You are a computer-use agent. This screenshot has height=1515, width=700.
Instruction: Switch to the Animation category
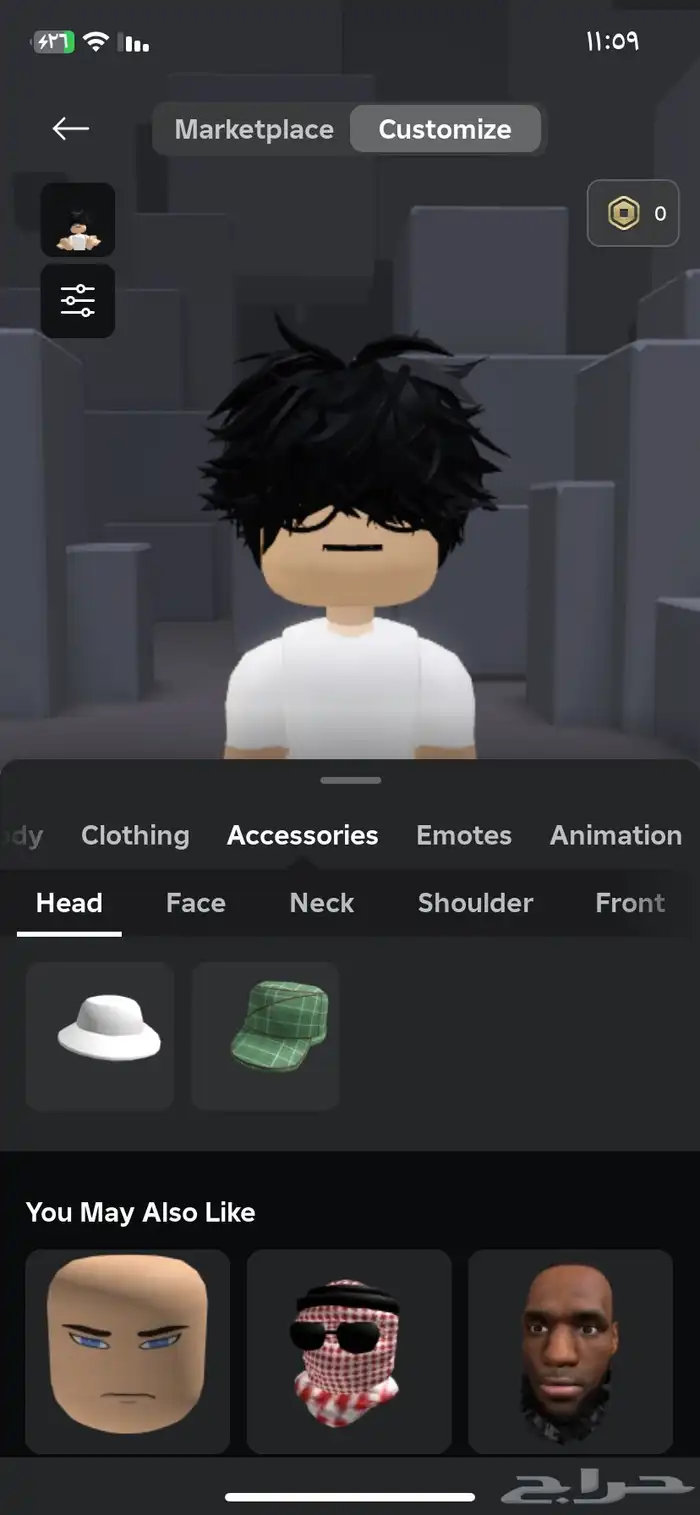click(x=615, y=835)
